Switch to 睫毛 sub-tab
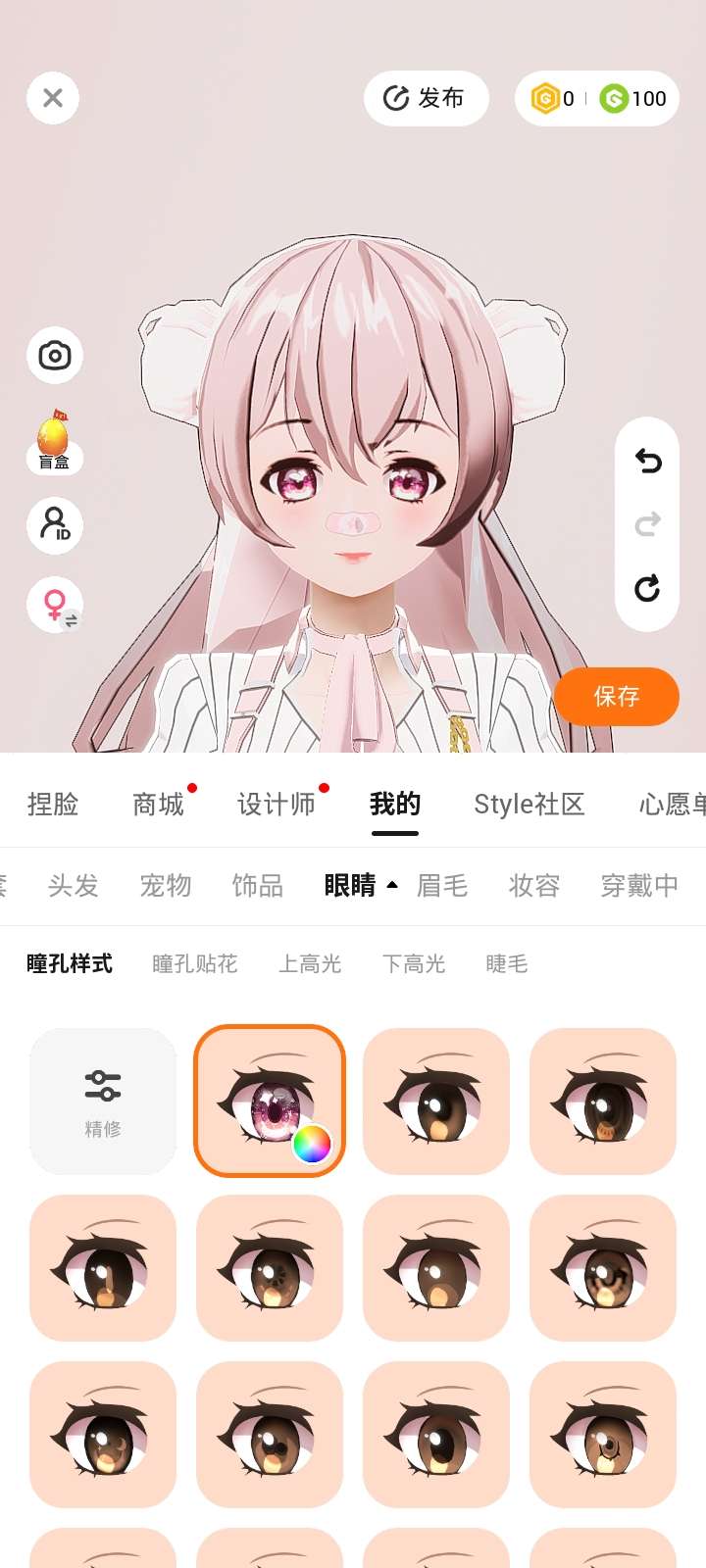The width and height of the screenshot is (706, 1568). (507, 964)
